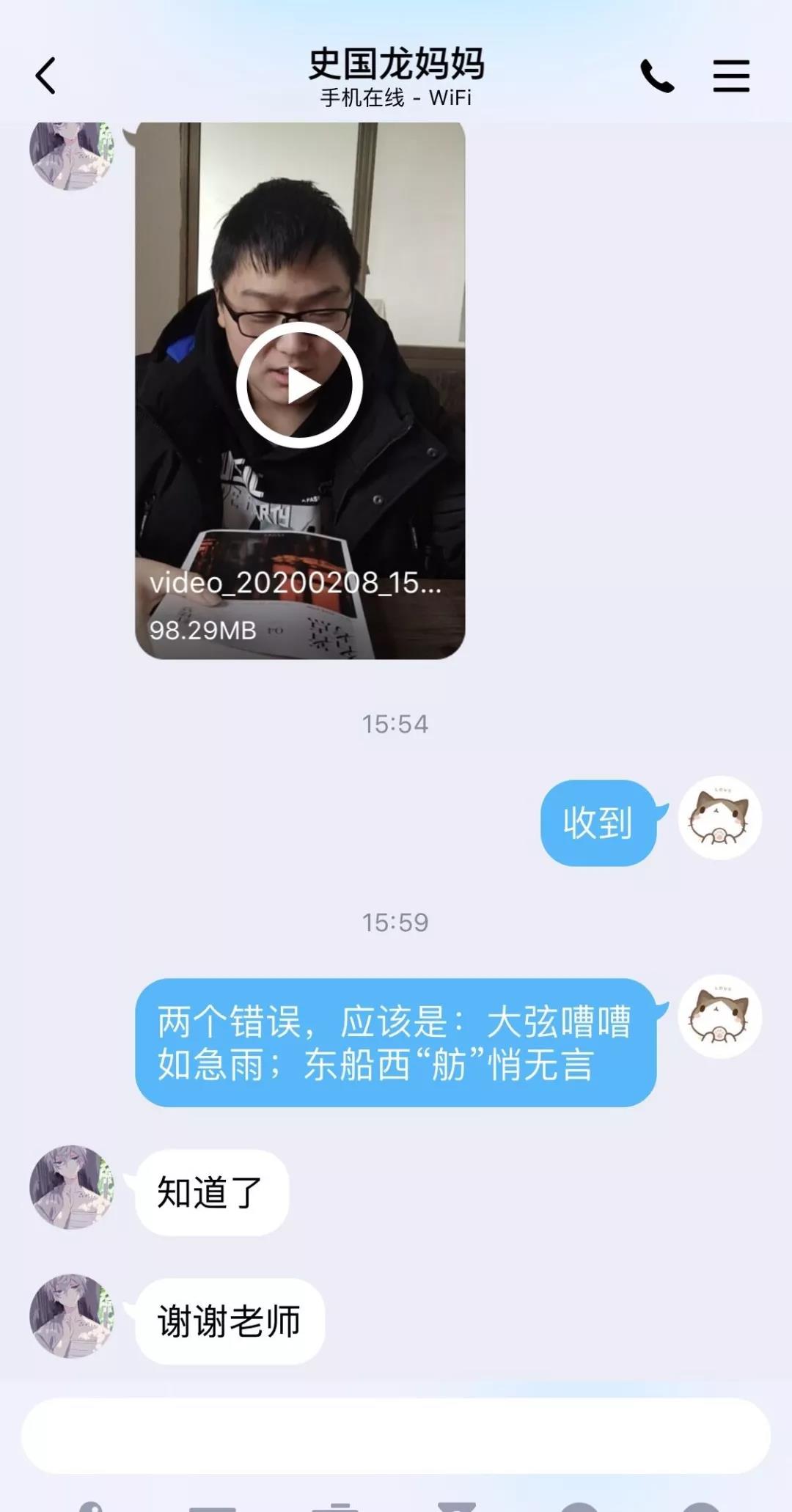Play the video_20200208 clip
The image size is (792, 1512).
click(299, 385)
